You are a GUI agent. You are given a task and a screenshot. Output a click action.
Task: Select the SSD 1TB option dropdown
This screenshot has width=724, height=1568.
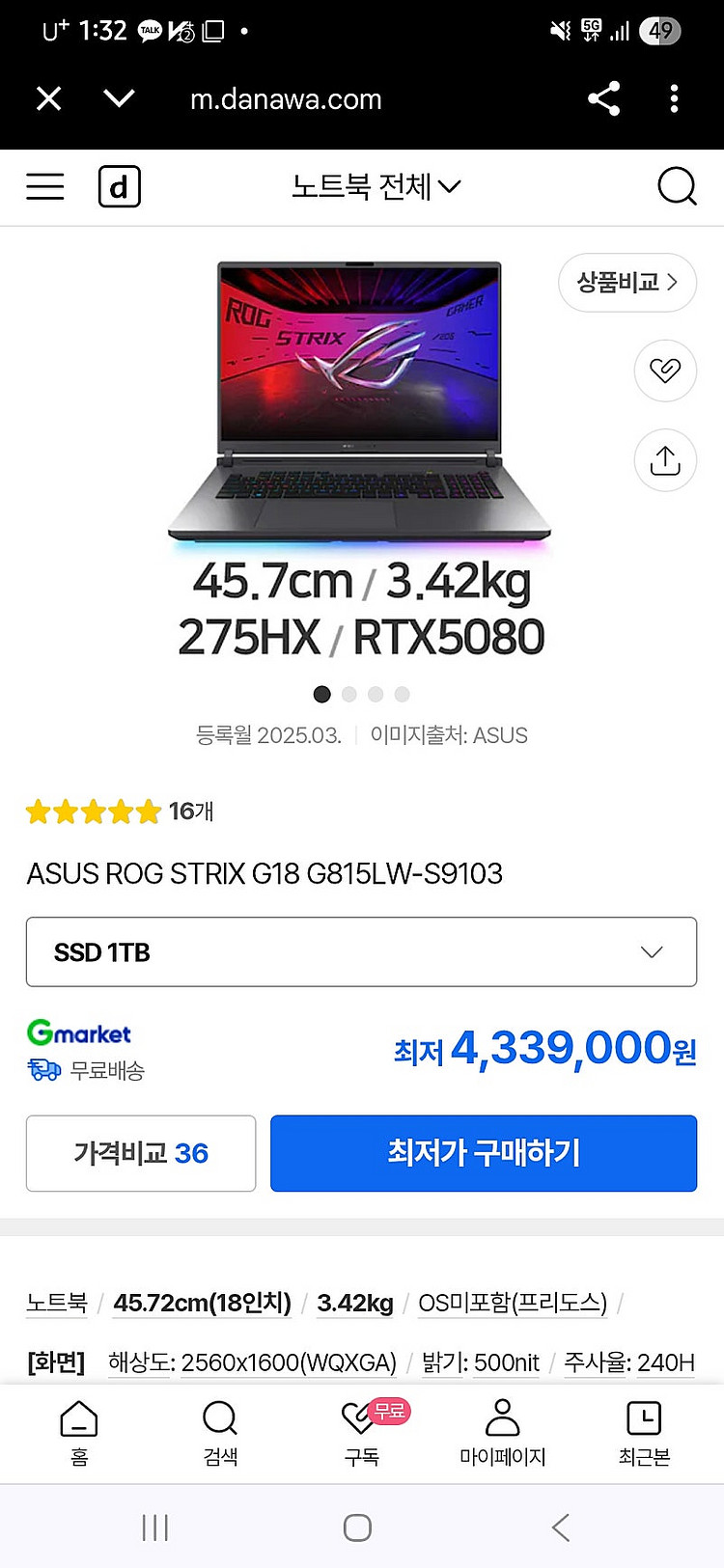coord(361,952)
